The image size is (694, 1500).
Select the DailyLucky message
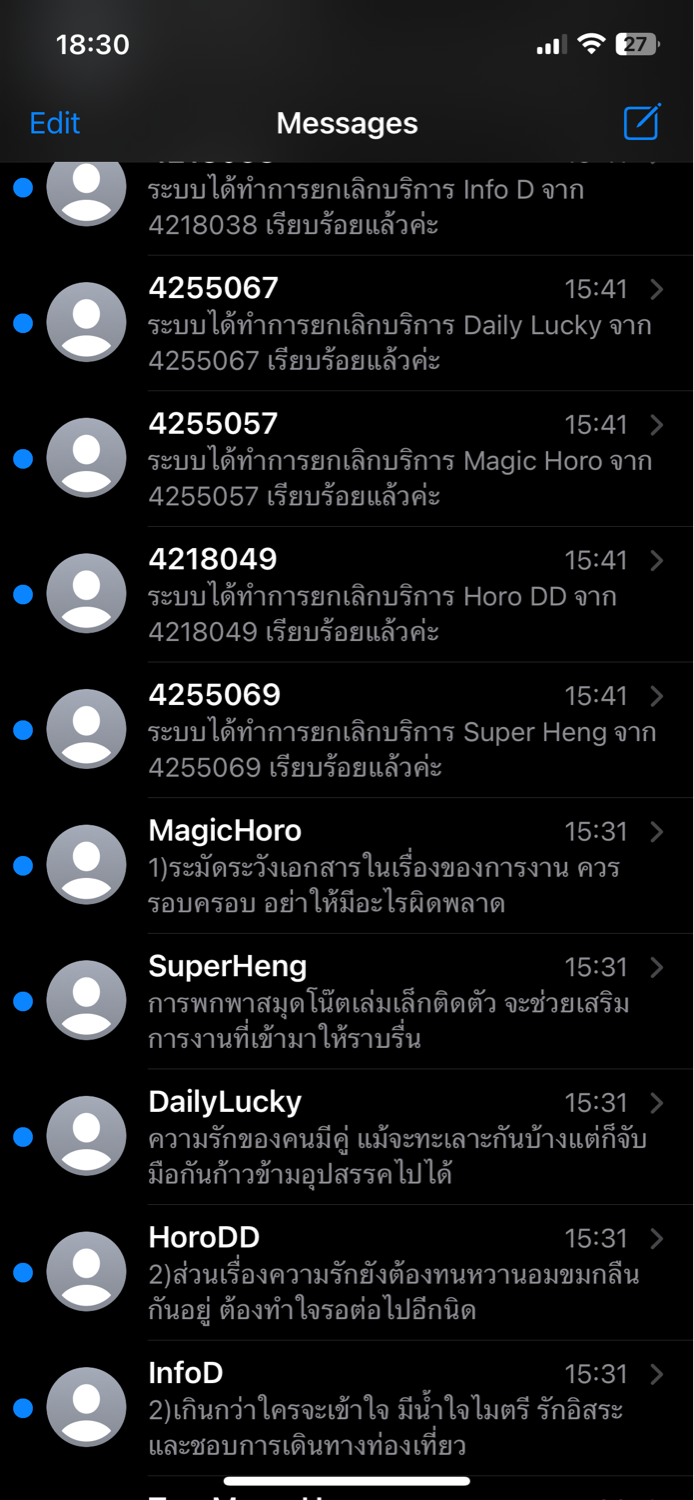pos(347,1137)
